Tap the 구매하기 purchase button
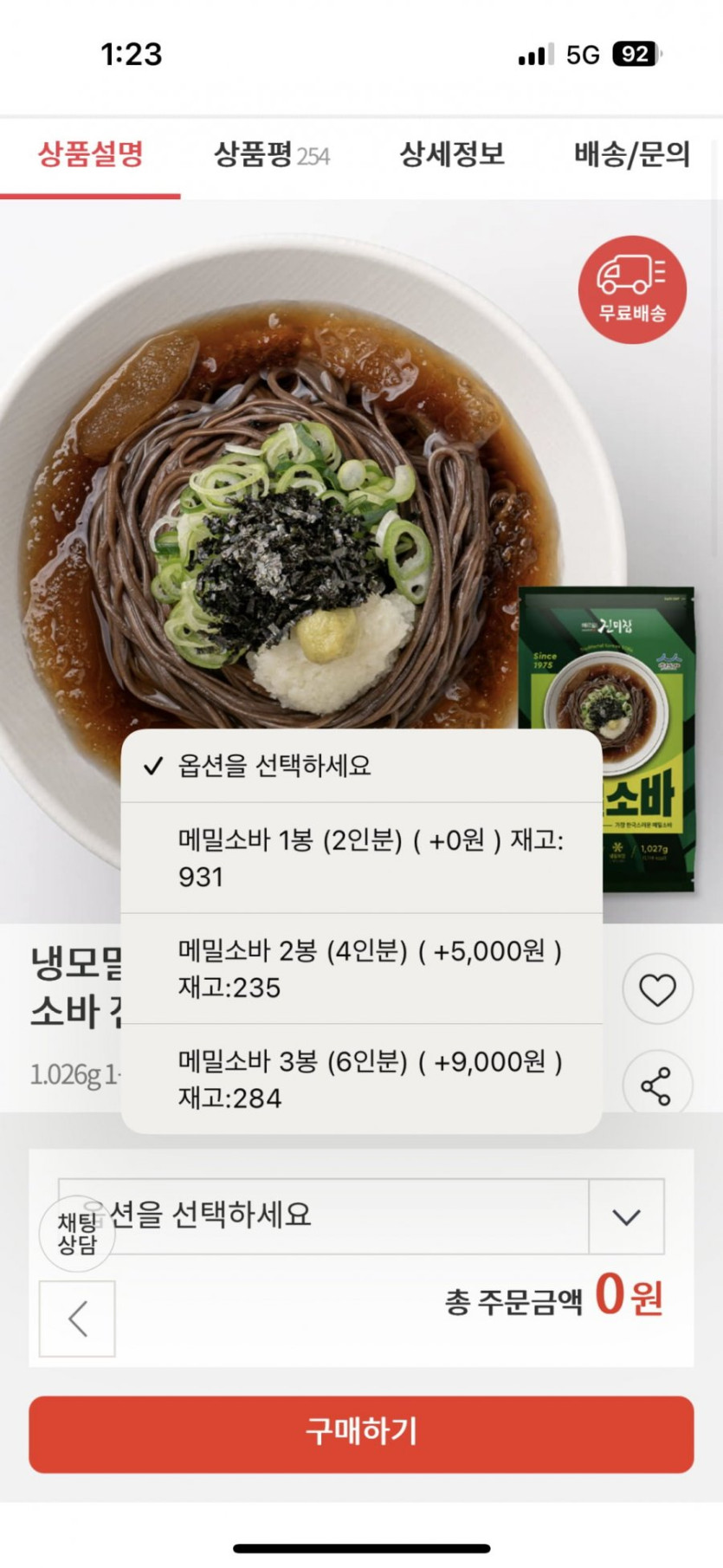 pyautogui.click(x=361, y=1434)
